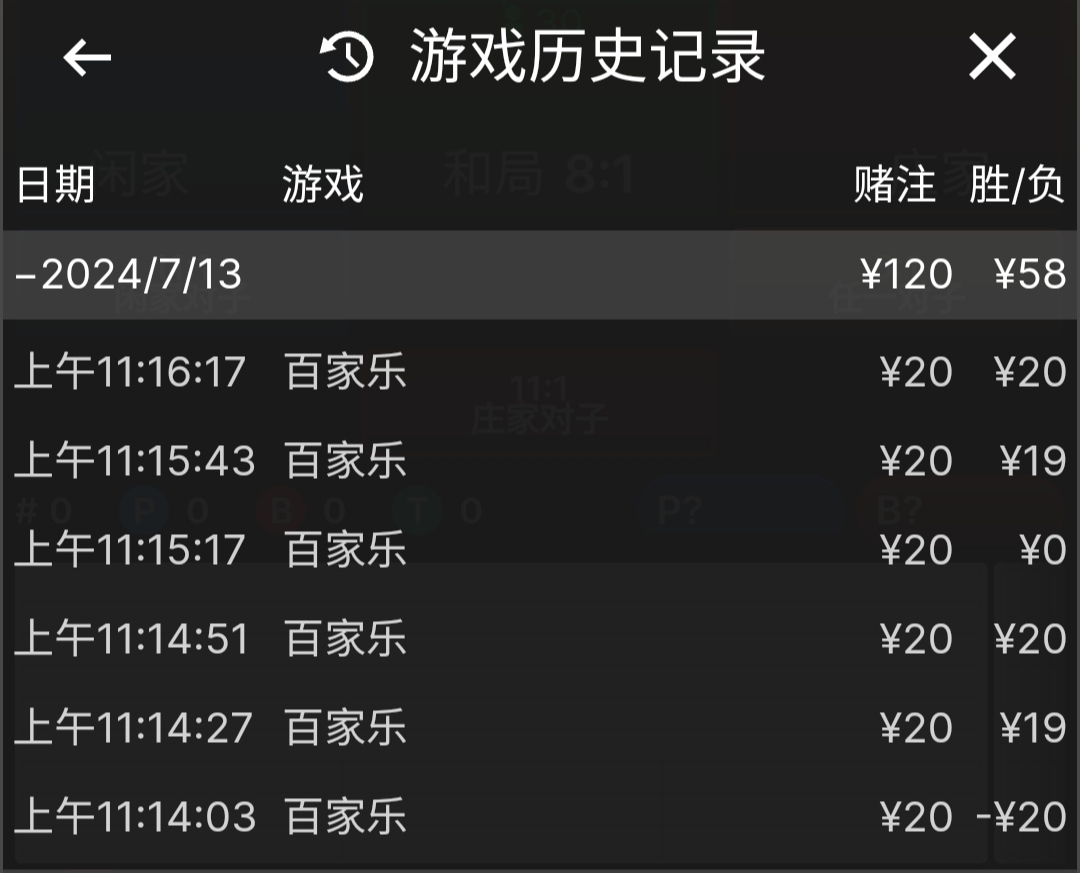Go back using the left arrow

tap(87, 57)
